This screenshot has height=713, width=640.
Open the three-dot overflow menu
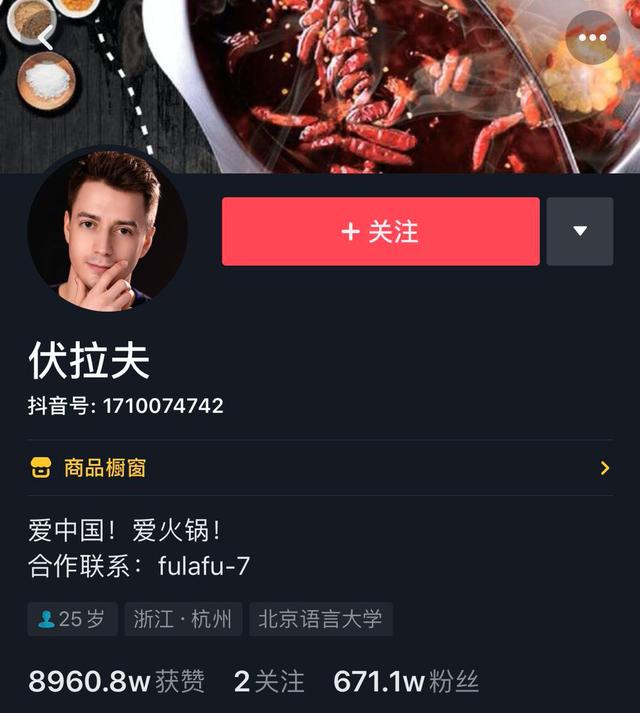(x=592, y=38)
